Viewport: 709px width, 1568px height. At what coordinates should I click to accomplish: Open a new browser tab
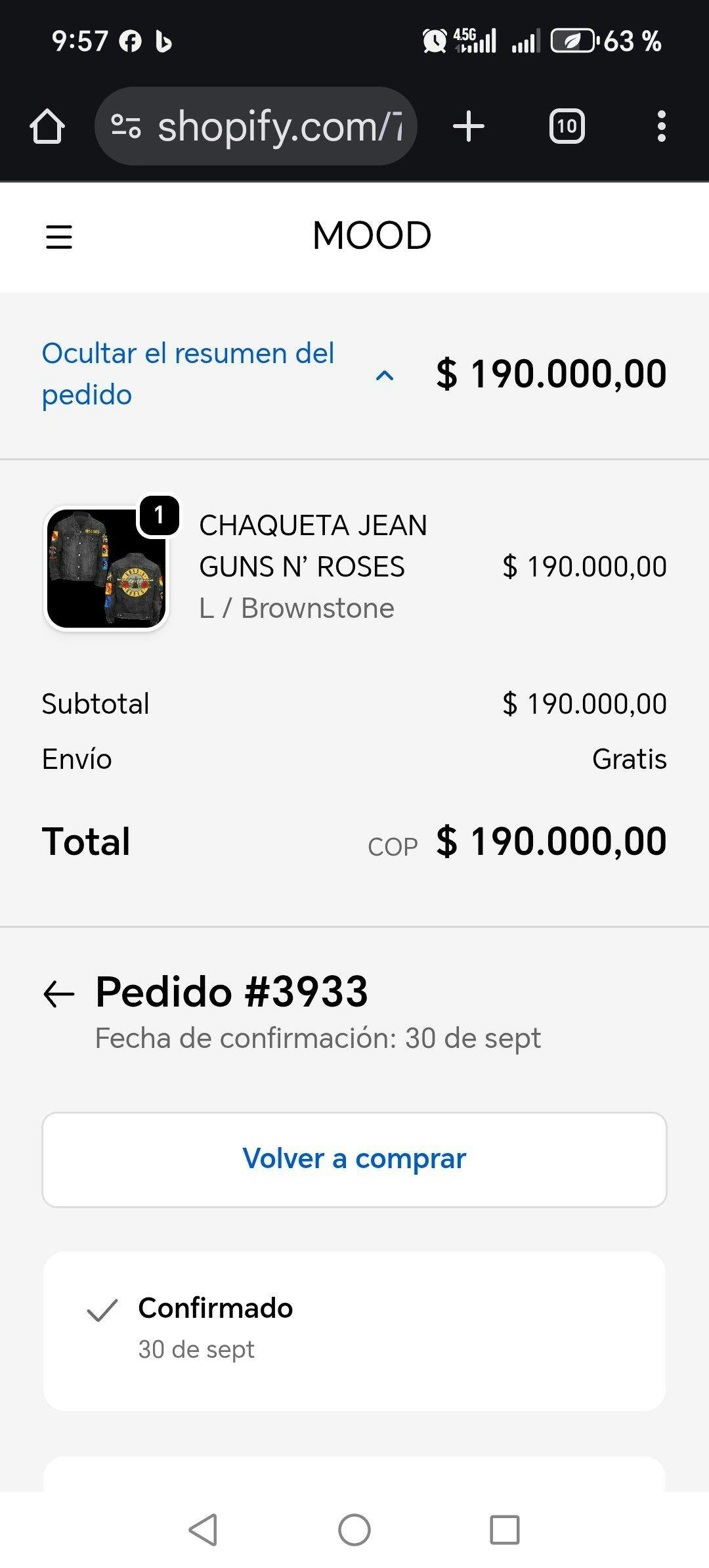pos(469,126)
